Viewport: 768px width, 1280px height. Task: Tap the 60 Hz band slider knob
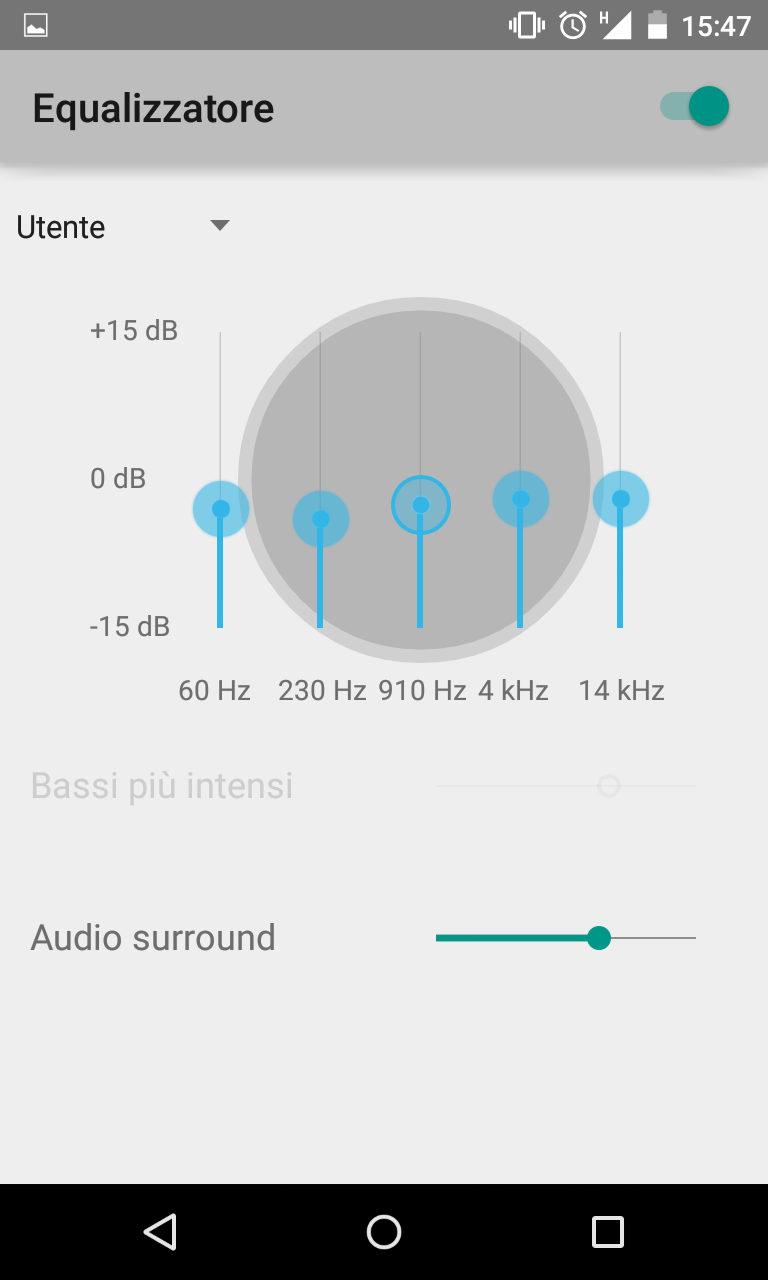coord(221,509)
